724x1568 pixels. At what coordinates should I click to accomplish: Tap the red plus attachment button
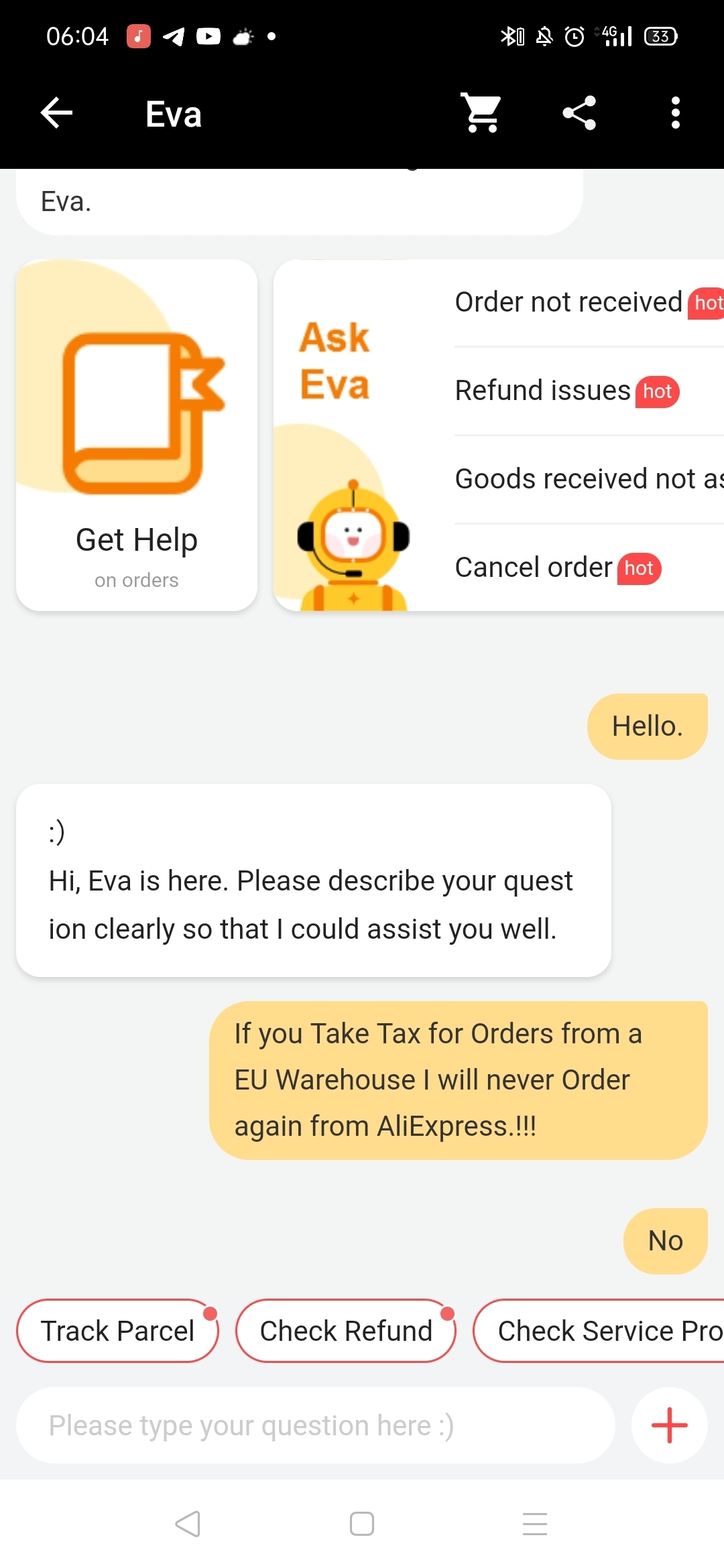[x=670, y=1425]
